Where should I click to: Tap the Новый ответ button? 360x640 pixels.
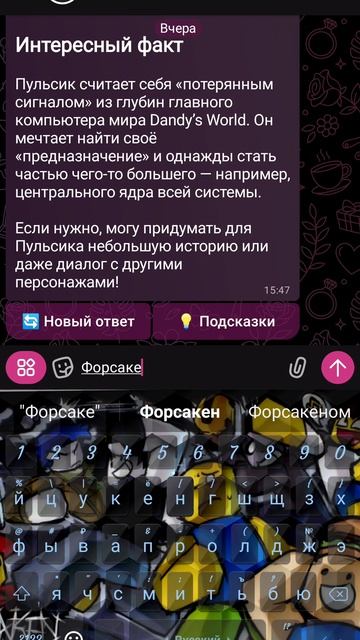(78, 322)
